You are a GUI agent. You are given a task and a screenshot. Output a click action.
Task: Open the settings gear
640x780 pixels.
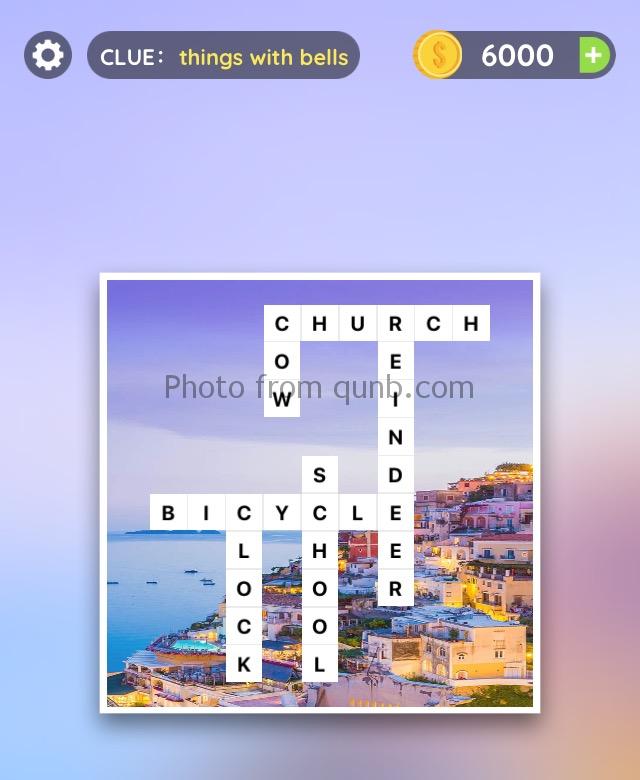tap(48, 55)
